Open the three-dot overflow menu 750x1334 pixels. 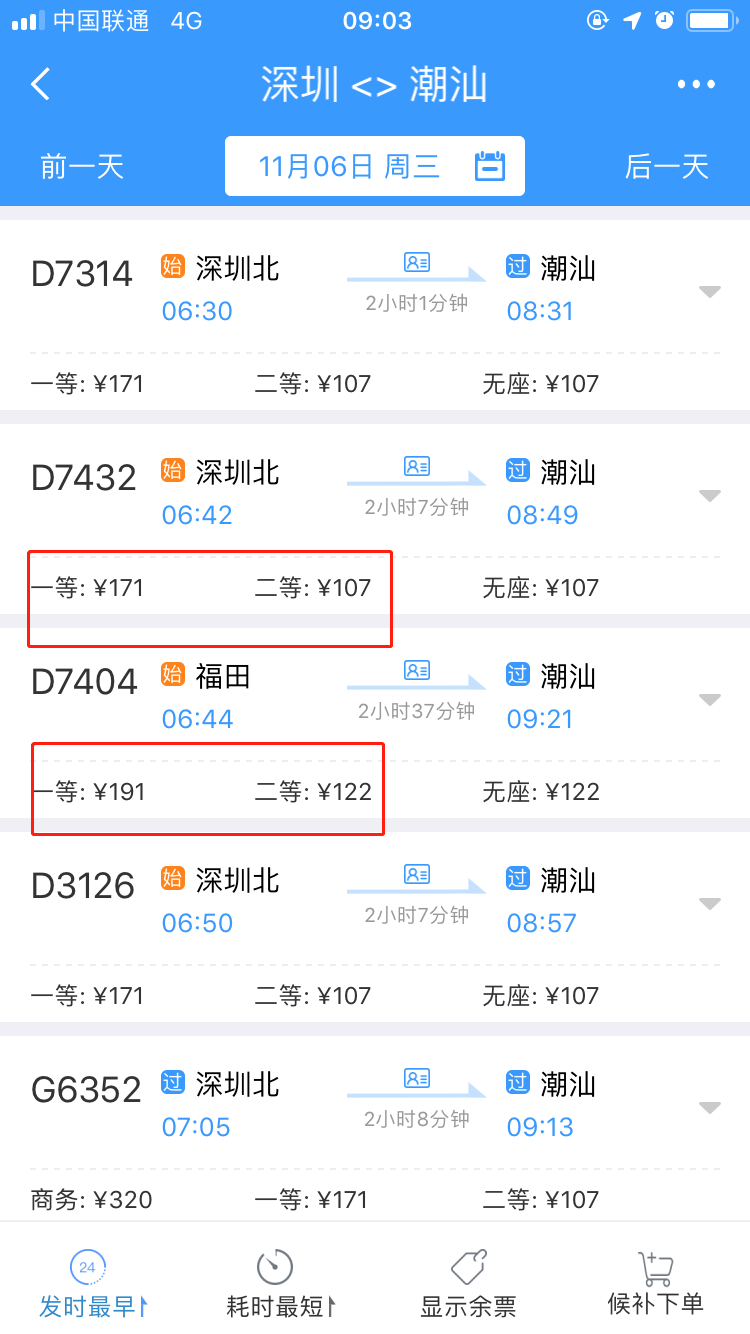[x=696, y=85]
